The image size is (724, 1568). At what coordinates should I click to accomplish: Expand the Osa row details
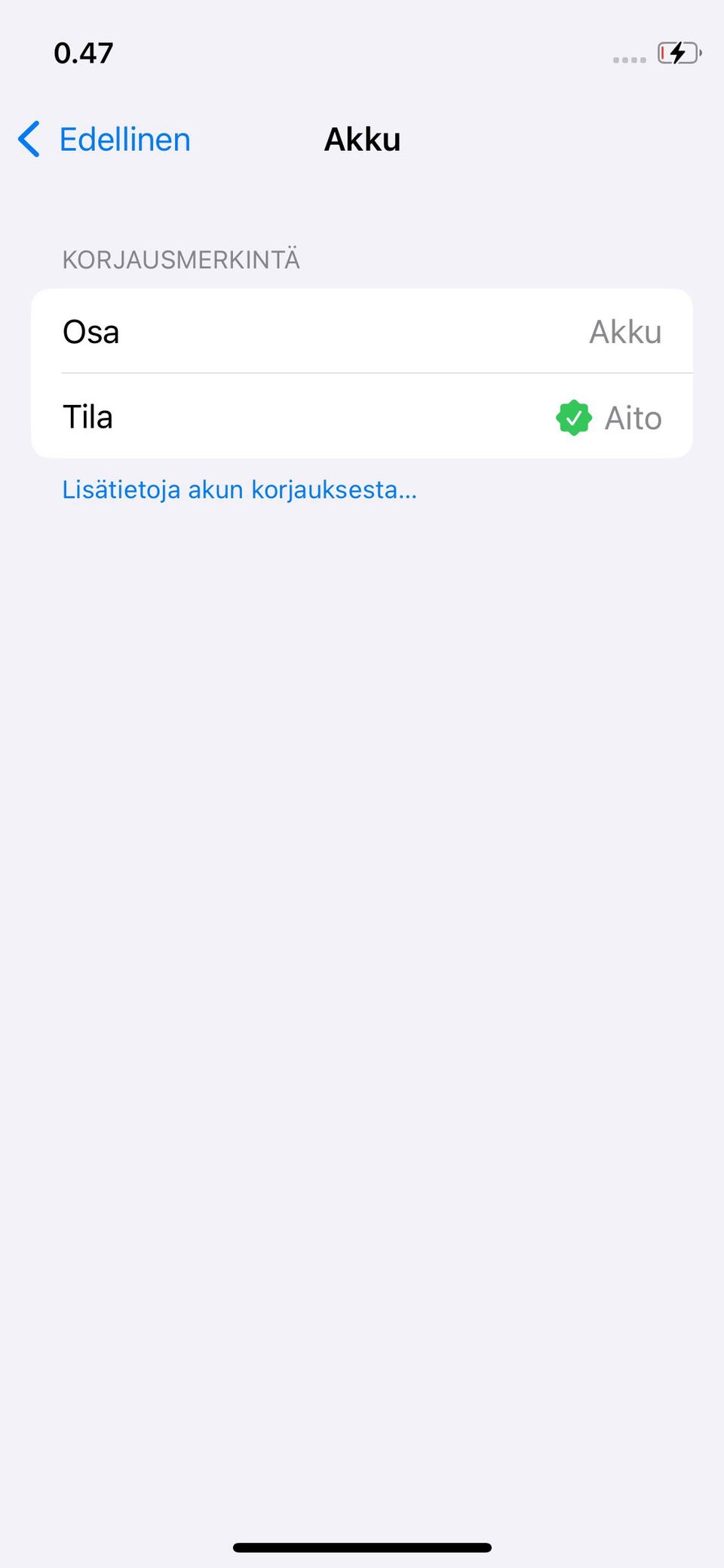tap(362, 332)
